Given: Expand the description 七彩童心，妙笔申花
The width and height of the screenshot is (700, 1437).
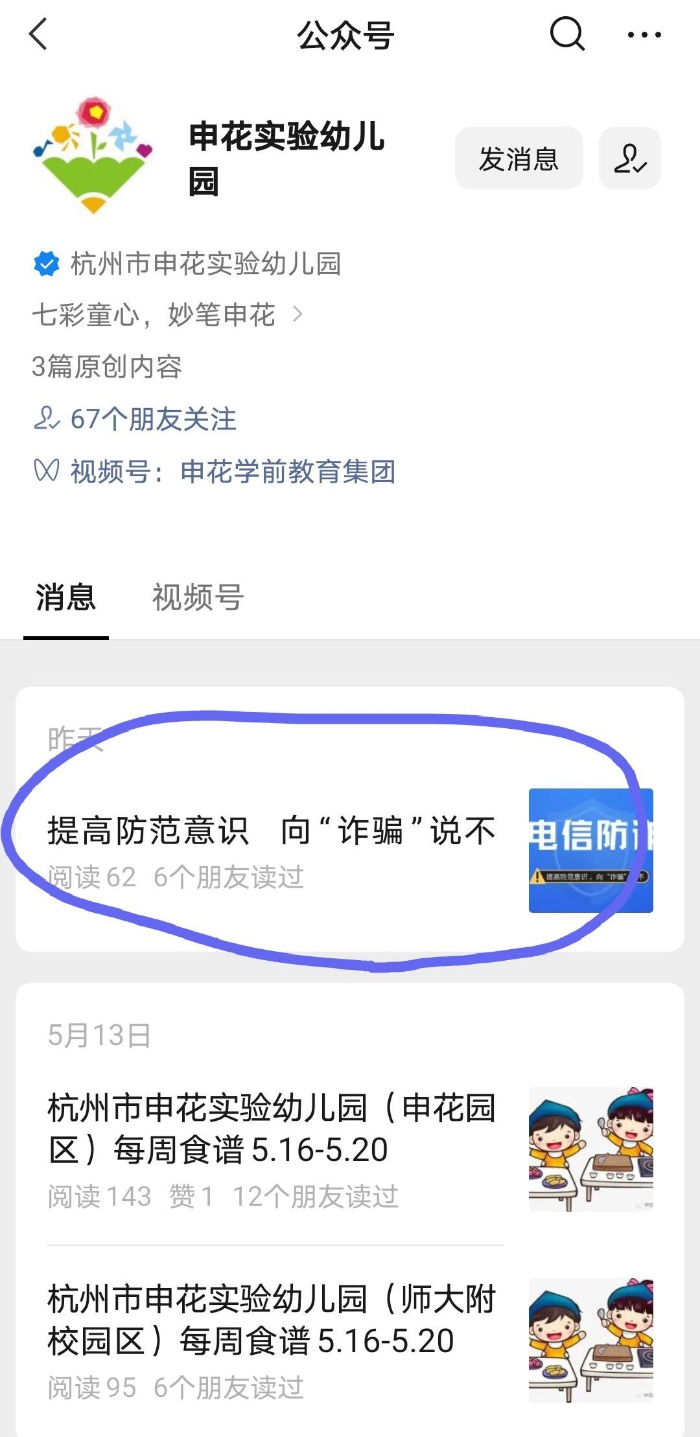Looking at the screenshot, I should 168,316.
